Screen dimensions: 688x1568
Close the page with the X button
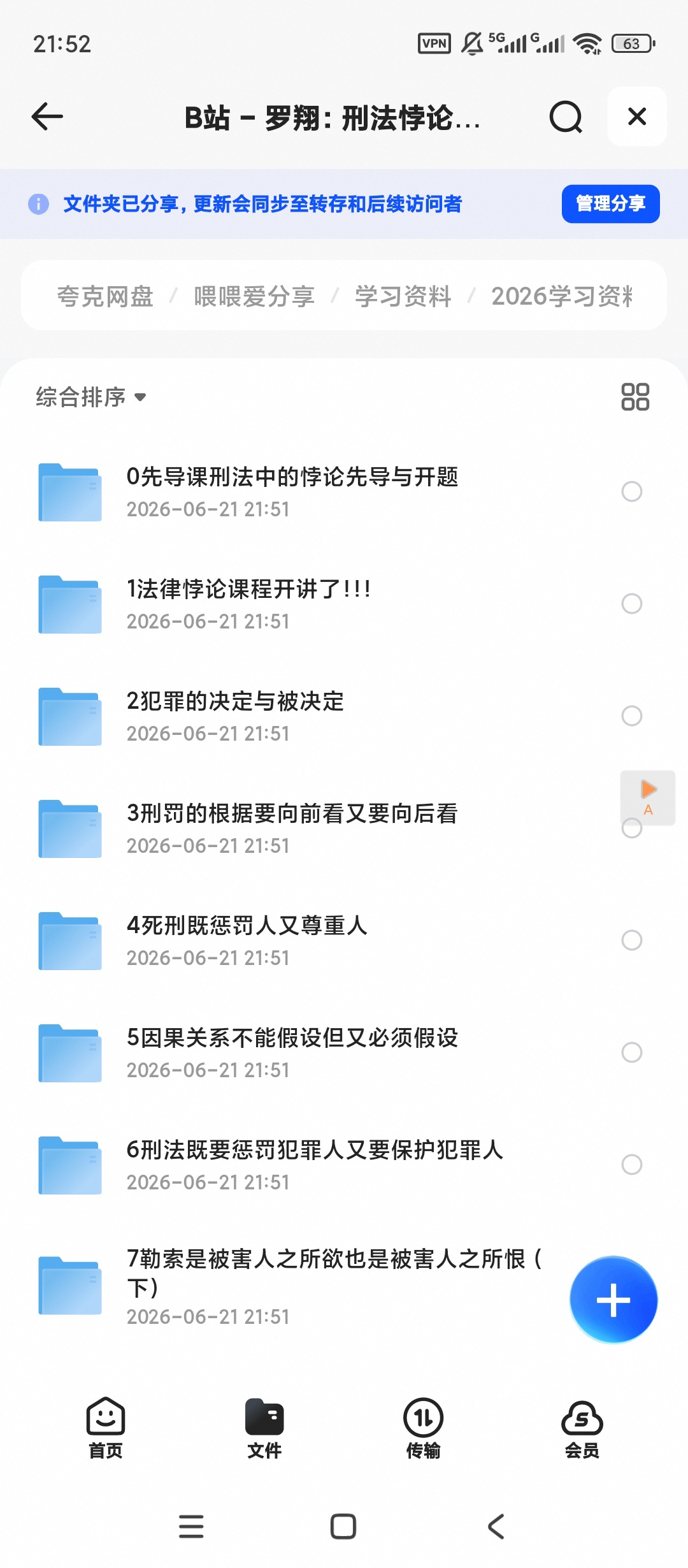coord(637,117)
